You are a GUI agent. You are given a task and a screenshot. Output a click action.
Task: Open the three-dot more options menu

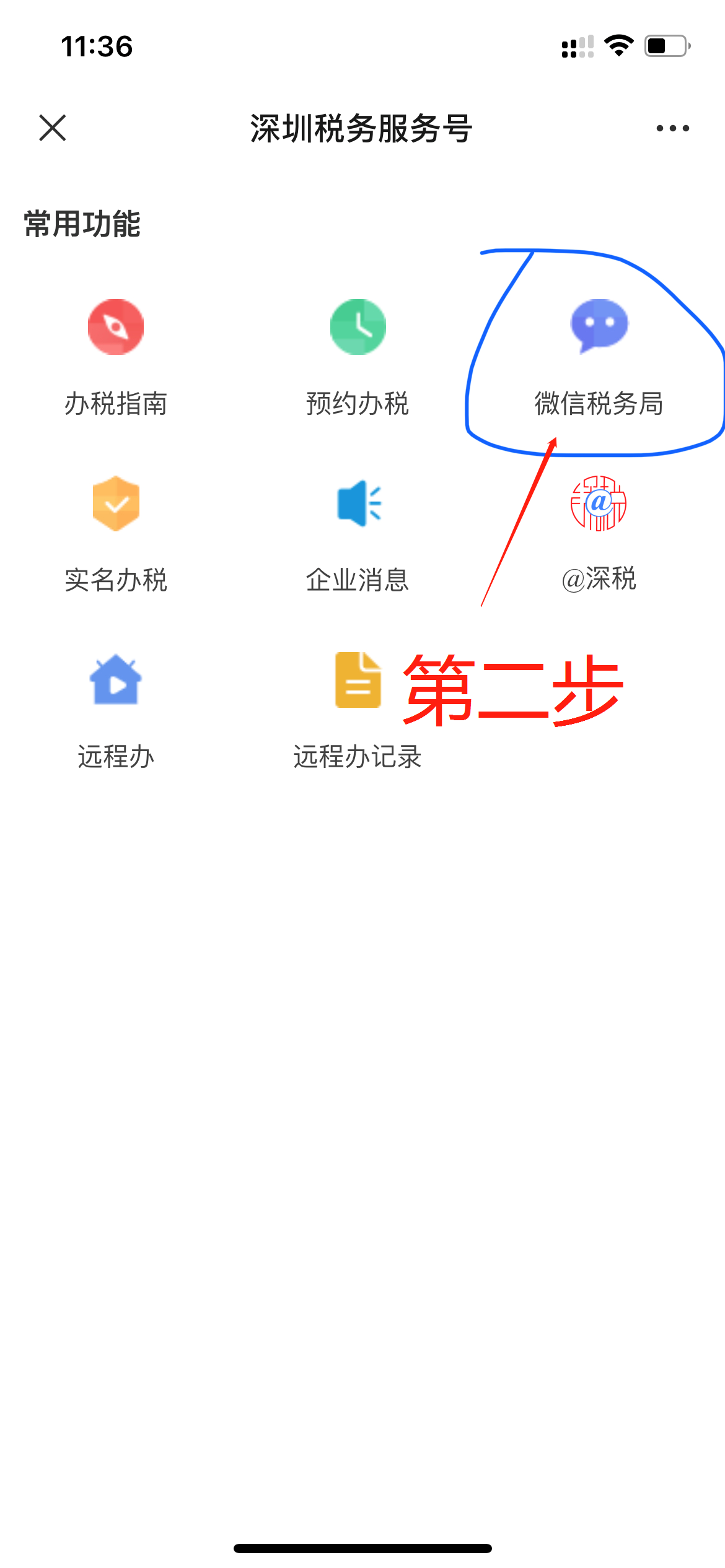672,128
